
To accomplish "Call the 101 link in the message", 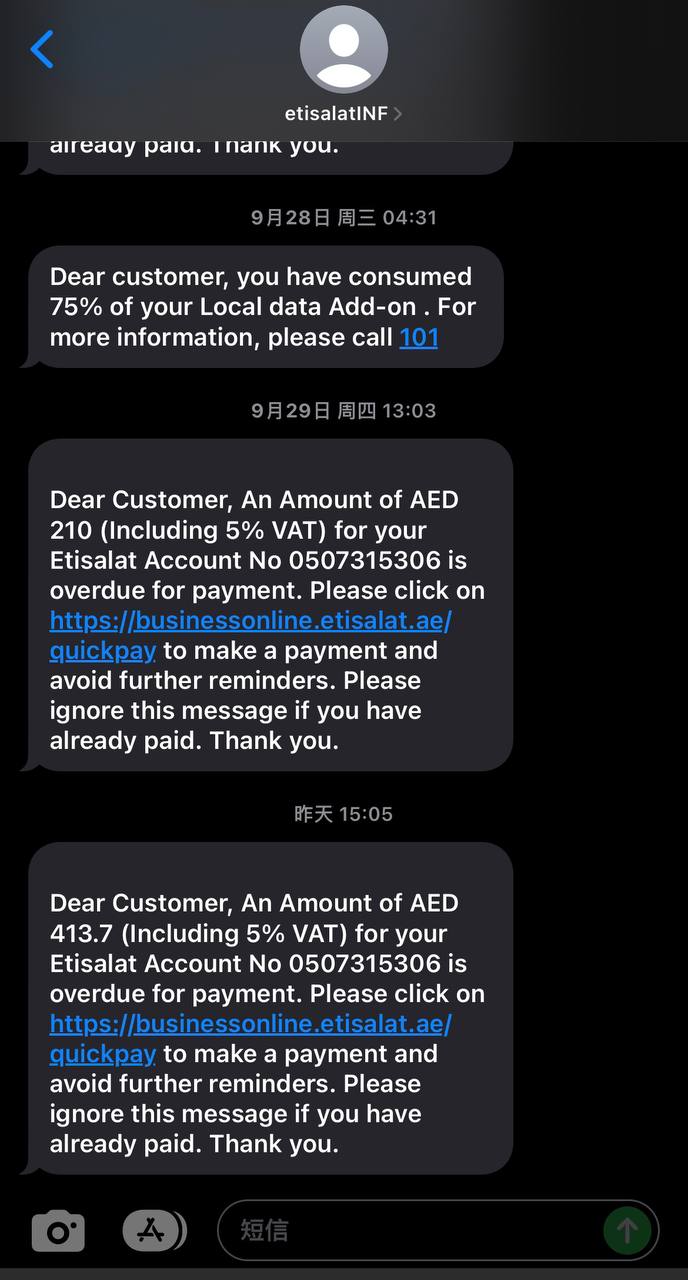I will coord(418,337).
